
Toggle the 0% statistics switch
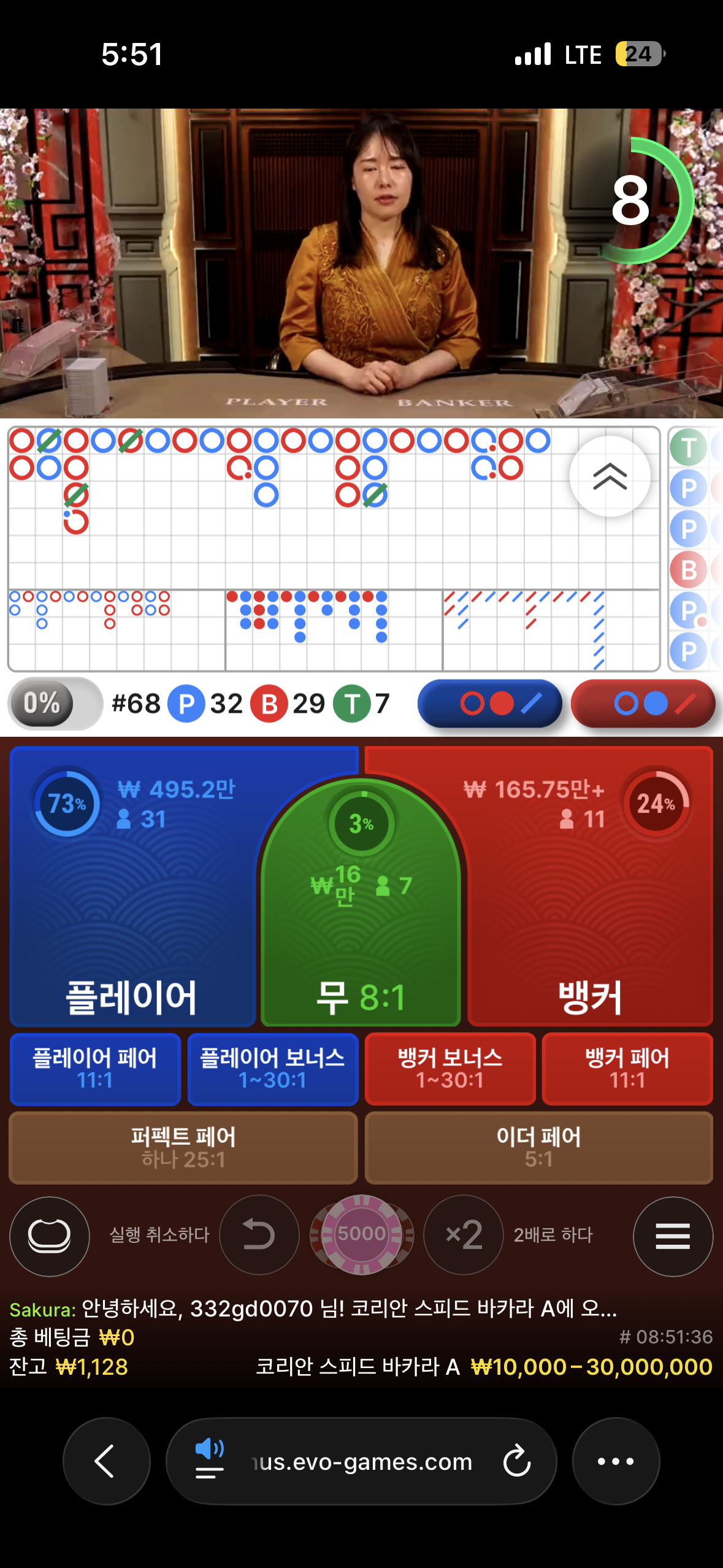tap(55, 703)
